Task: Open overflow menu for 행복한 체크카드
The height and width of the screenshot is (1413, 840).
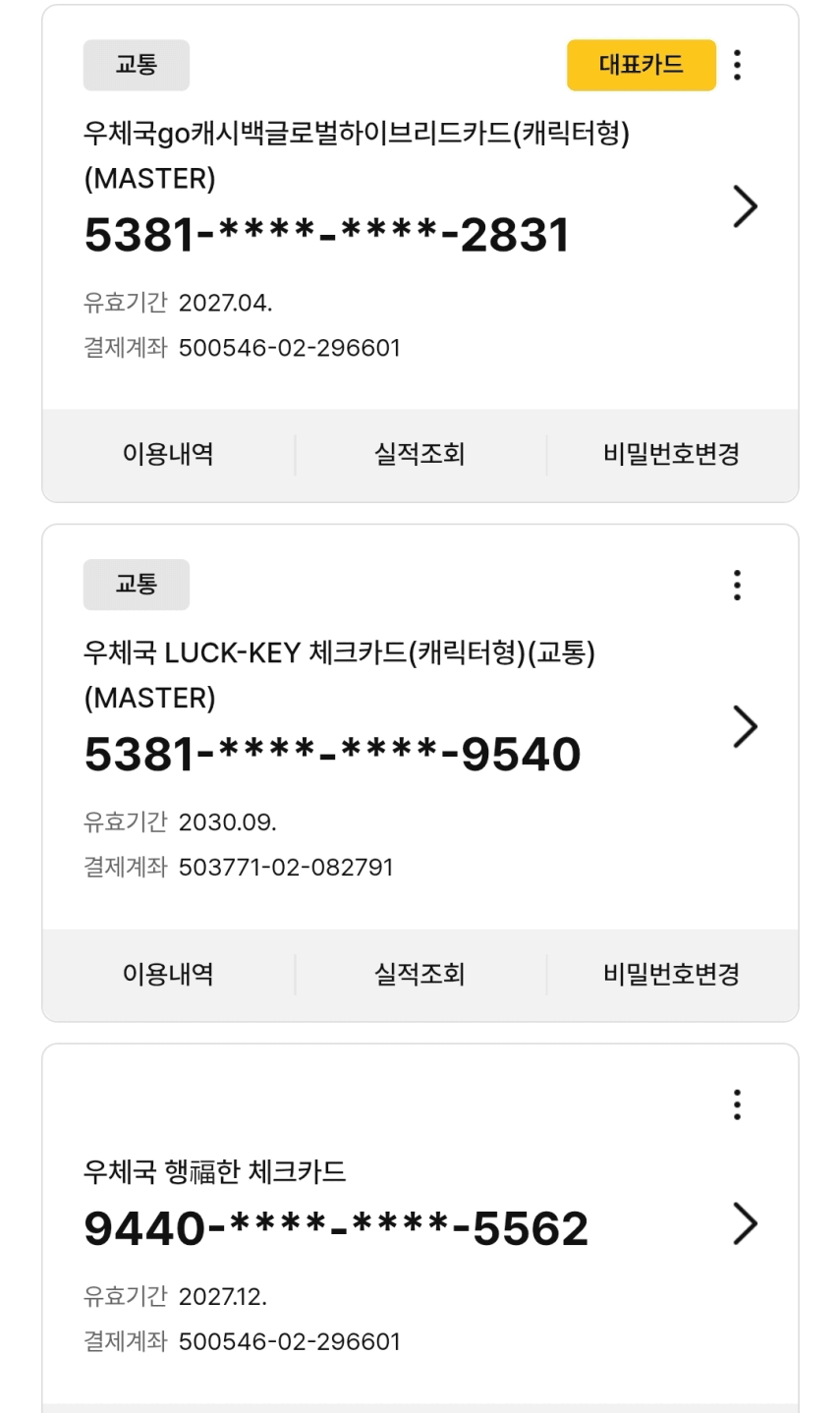Action: click(737, 1104)
